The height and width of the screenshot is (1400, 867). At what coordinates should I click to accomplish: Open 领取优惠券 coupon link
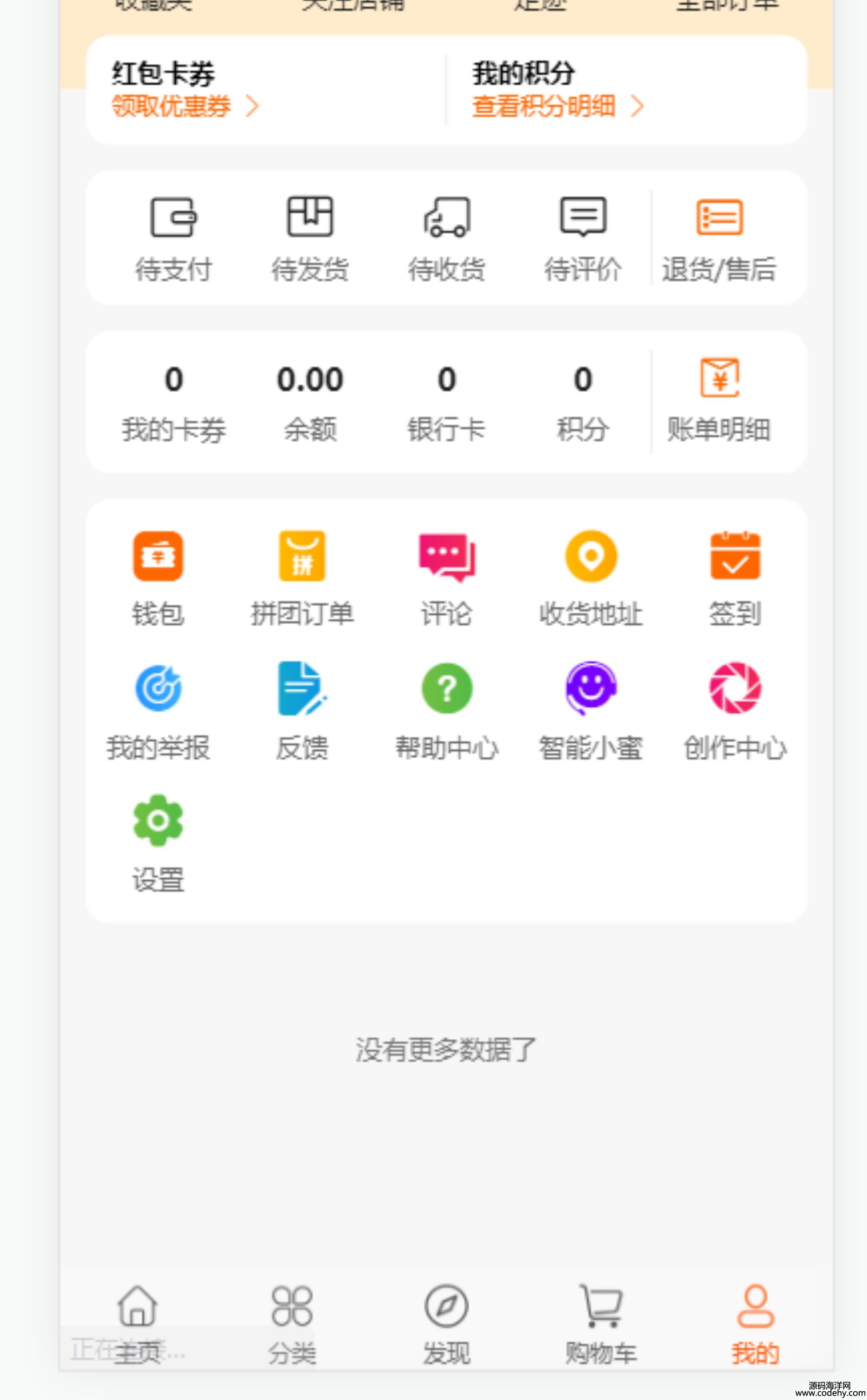[x=185, y=106]
